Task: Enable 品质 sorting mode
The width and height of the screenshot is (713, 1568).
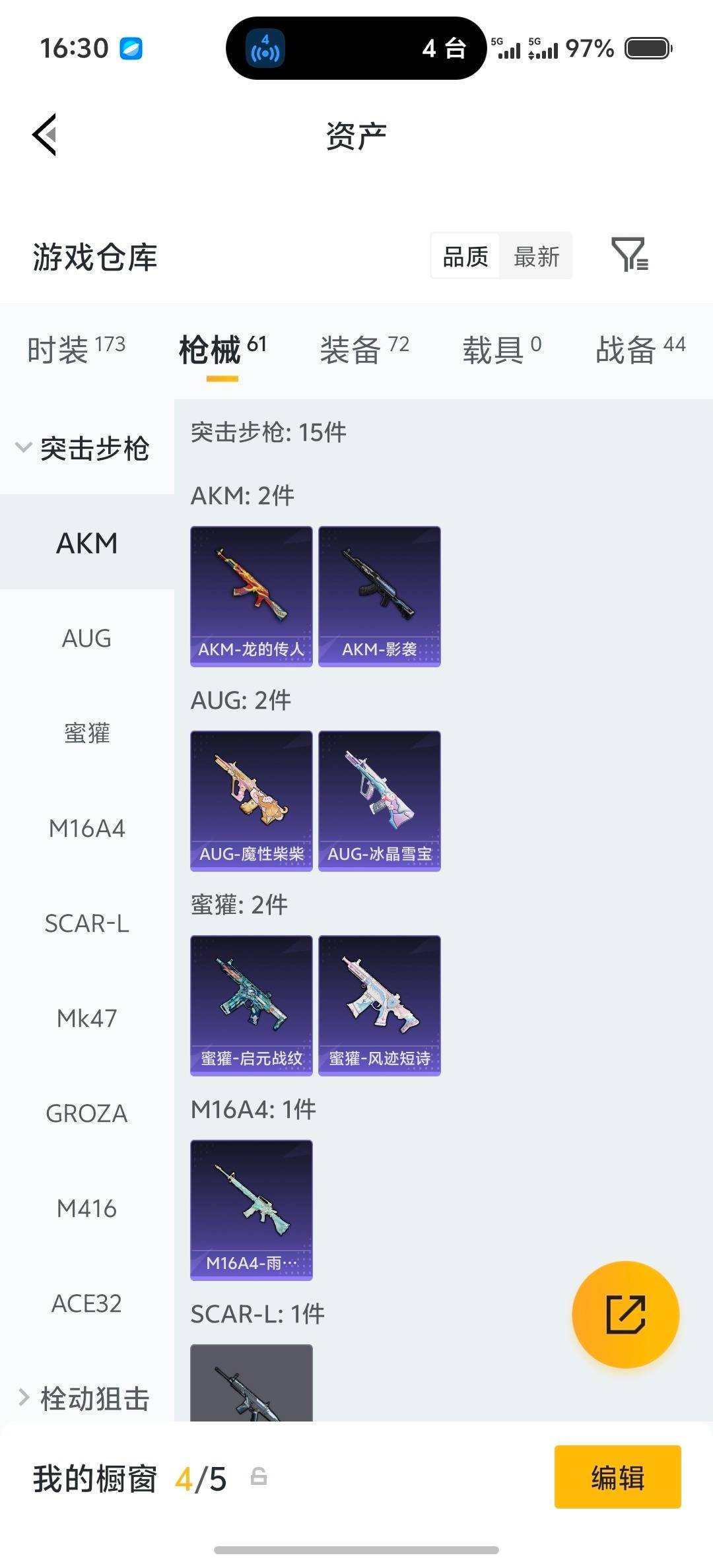Action: (464, 256)
